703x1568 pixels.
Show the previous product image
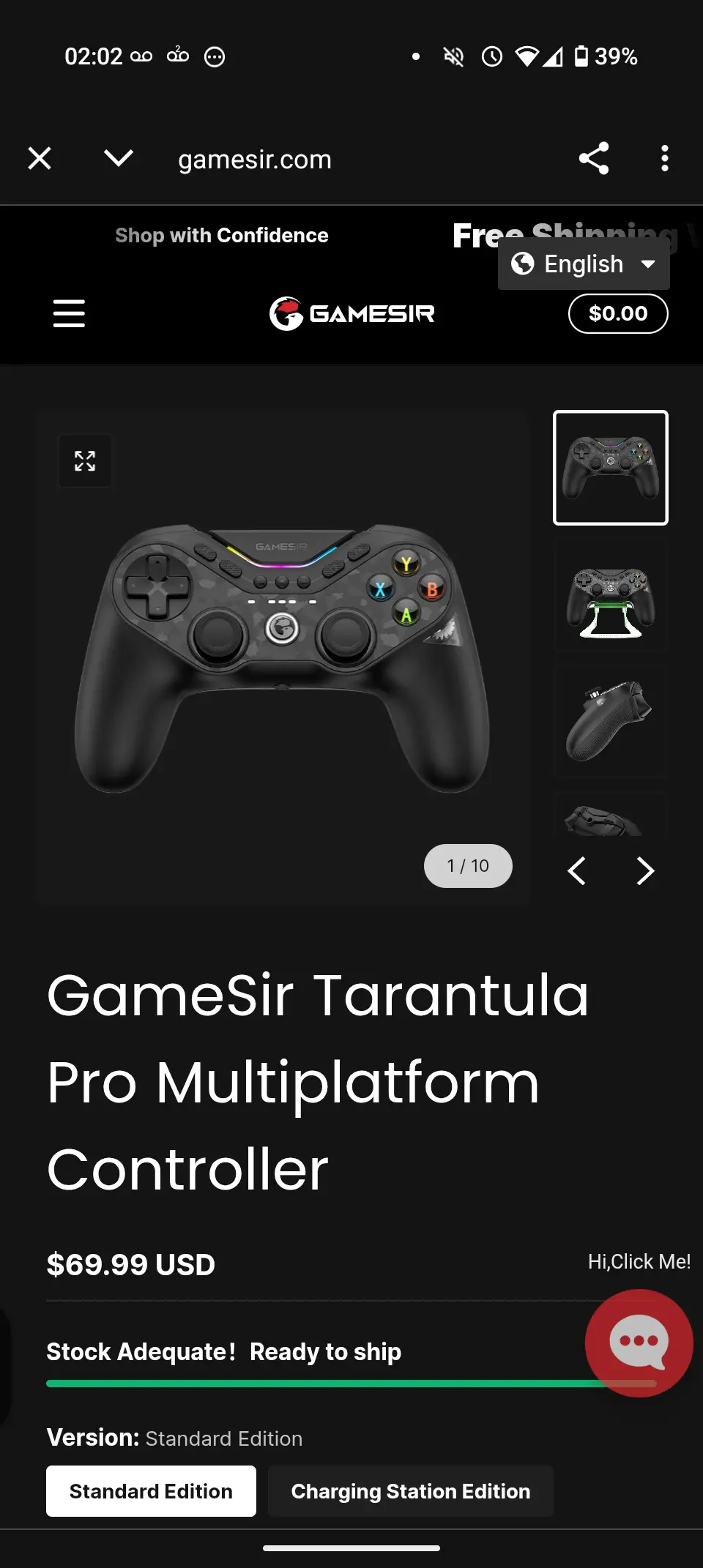[577, 870]
